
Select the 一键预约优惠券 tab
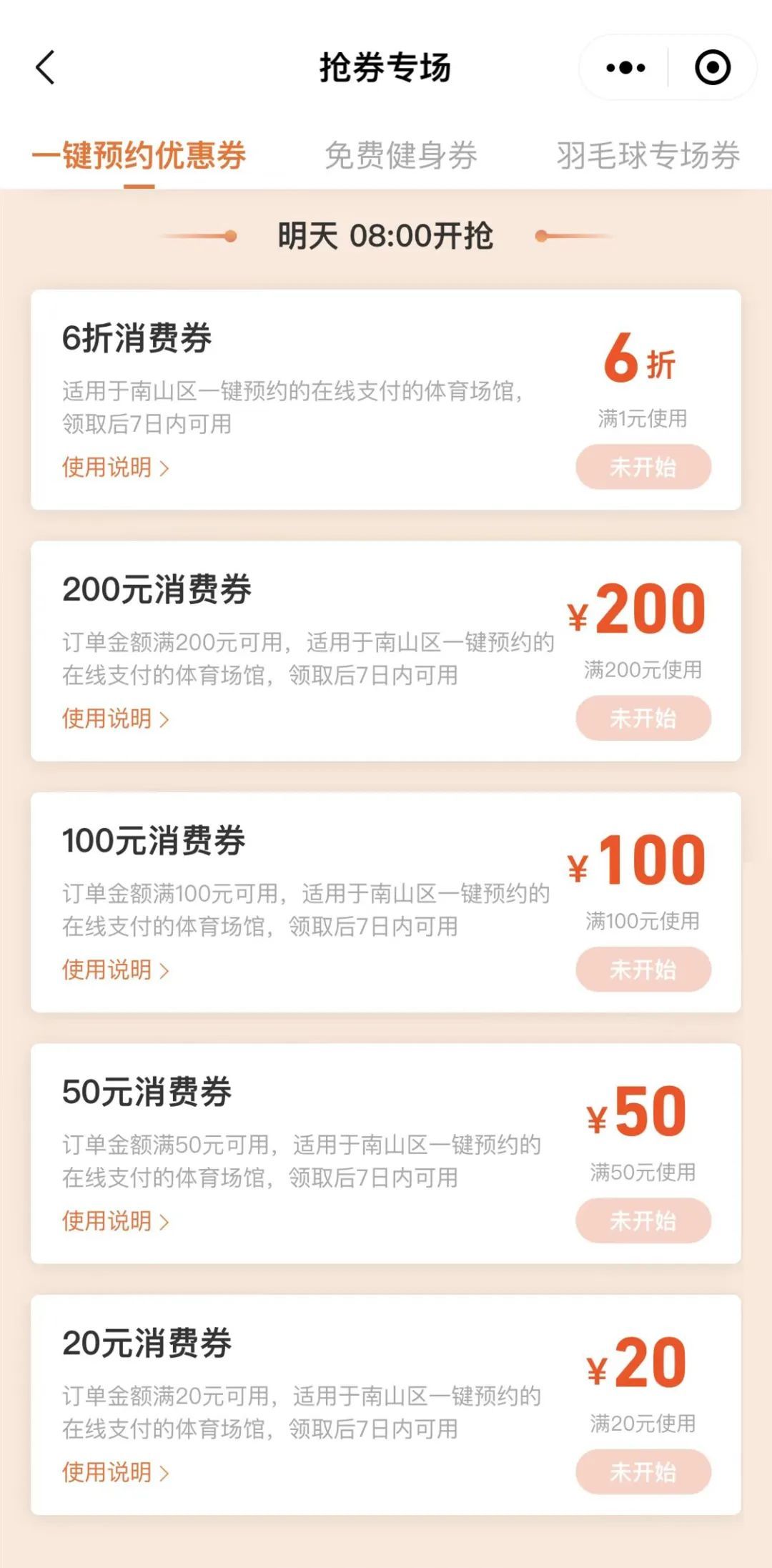pos(139,156)
